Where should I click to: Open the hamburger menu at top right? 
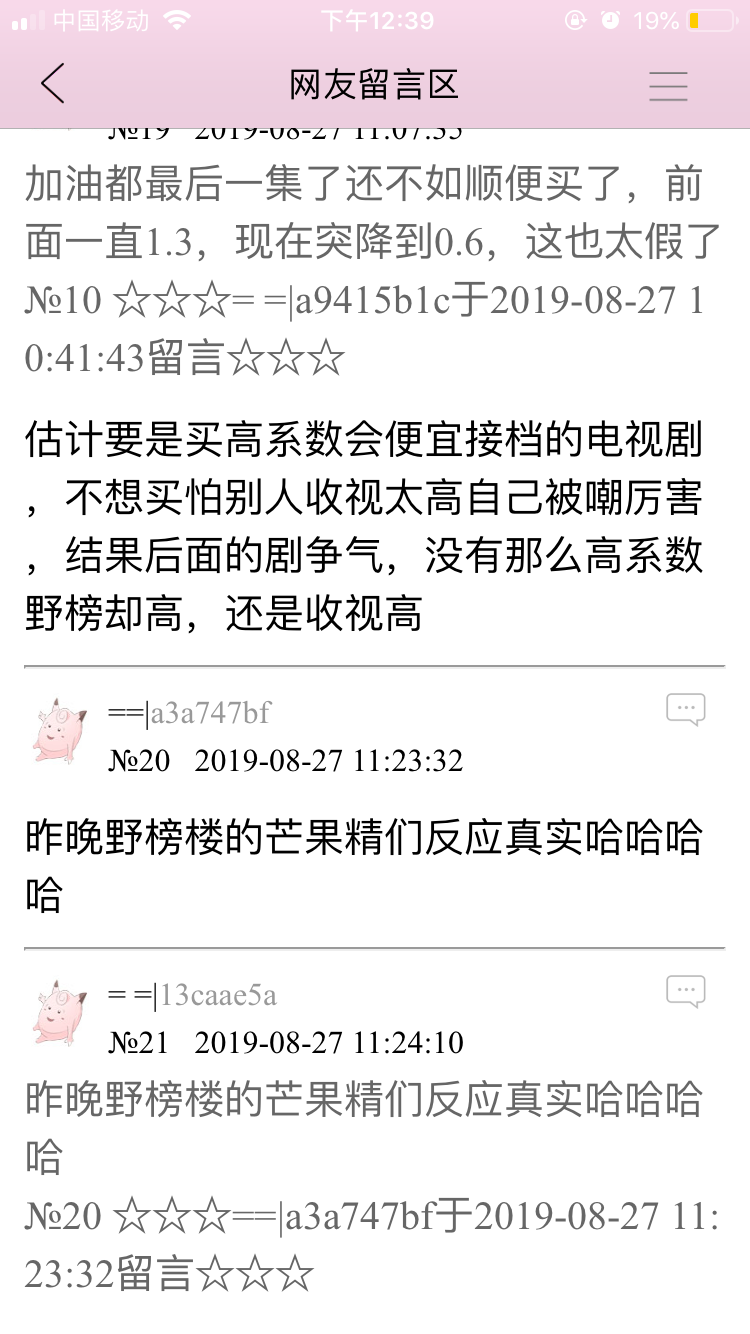click(668, 85)
